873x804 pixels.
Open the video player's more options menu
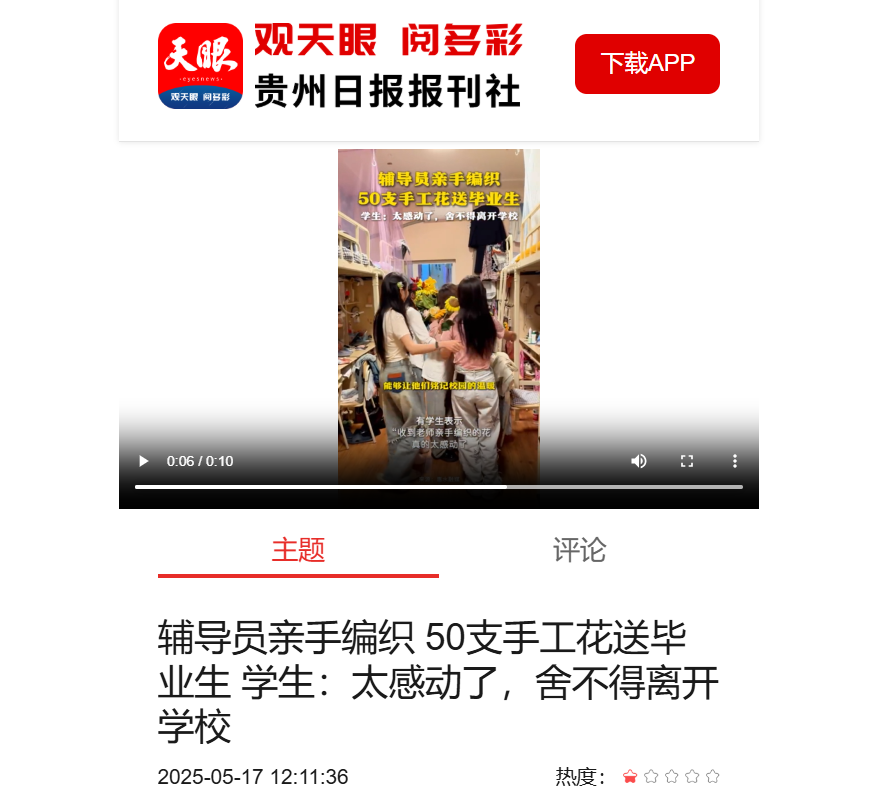(735, 461)
